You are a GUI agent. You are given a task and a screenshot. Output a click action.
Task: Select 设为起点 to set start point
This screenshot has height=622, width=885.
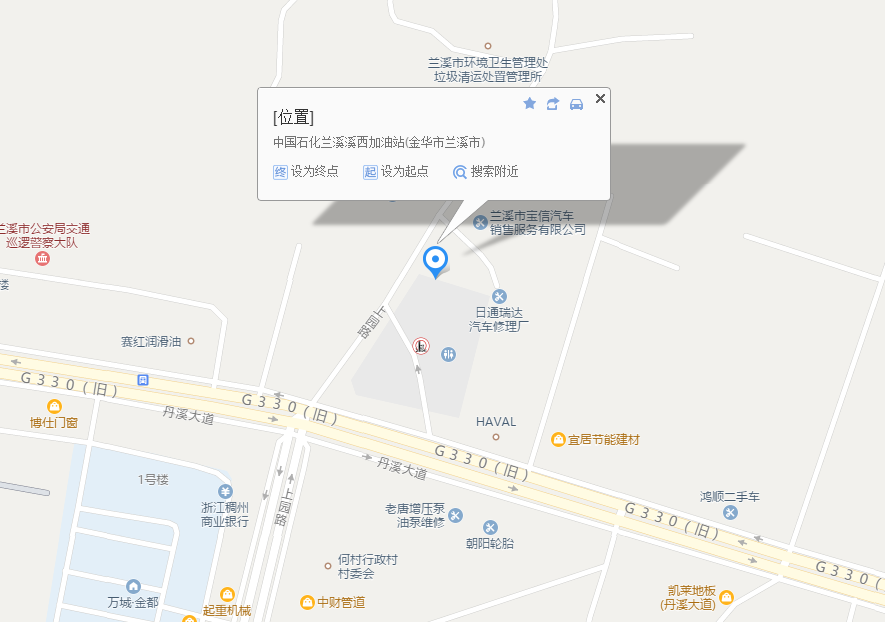(x=396, y=172)
